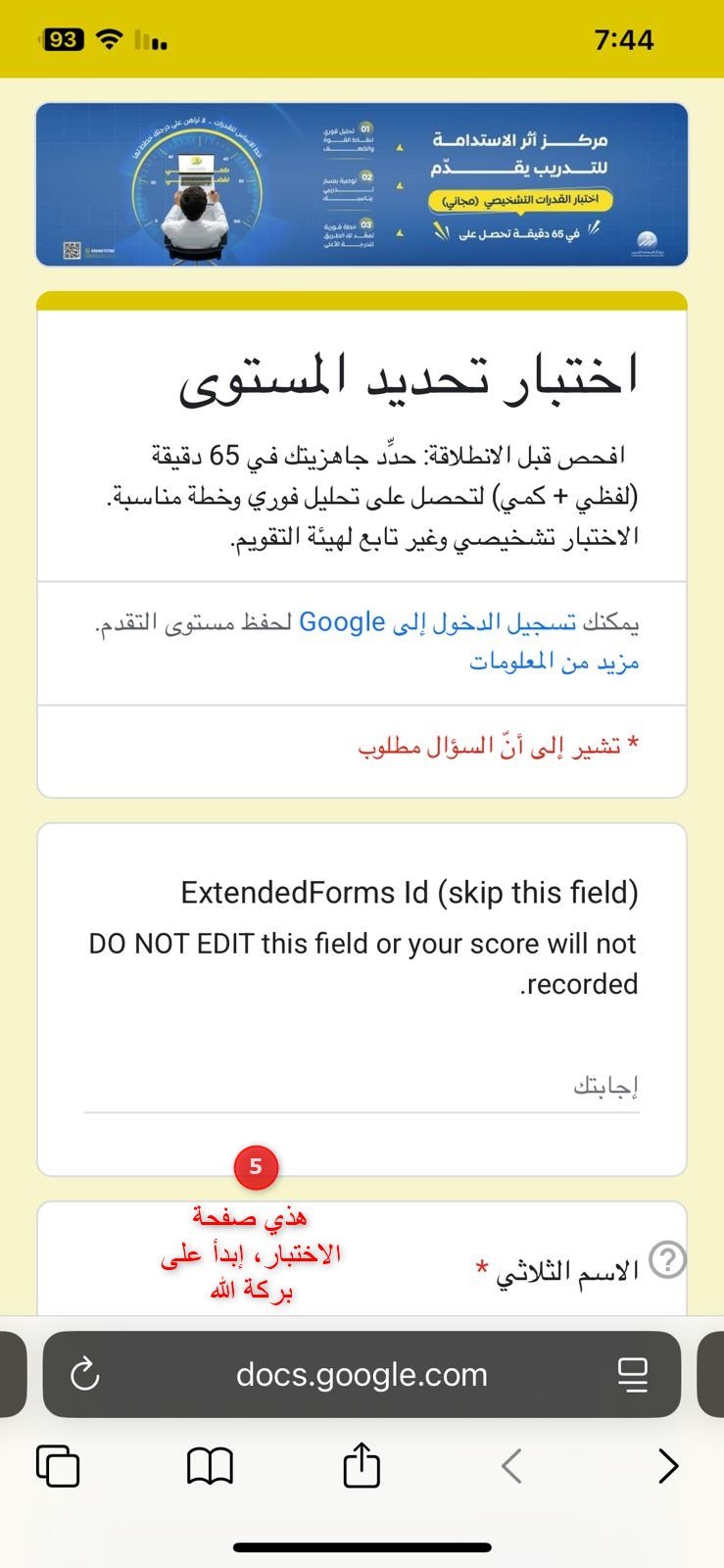Screen dimensions: 724x1568
Task: Open the 'مزيد من المعلومات' link
Action: tap(554, 662)
